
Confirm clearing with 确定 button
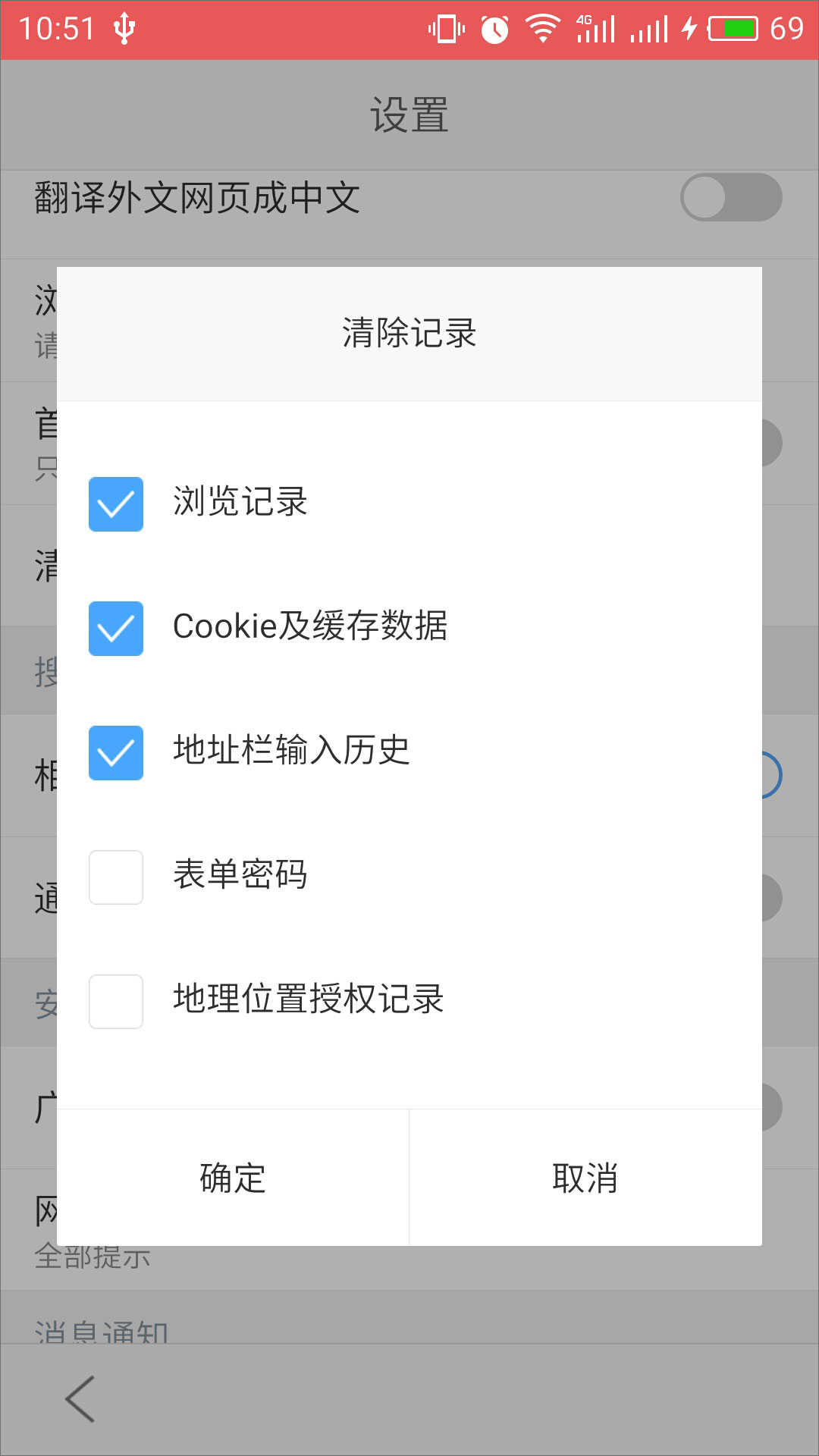coord(233,1178)
